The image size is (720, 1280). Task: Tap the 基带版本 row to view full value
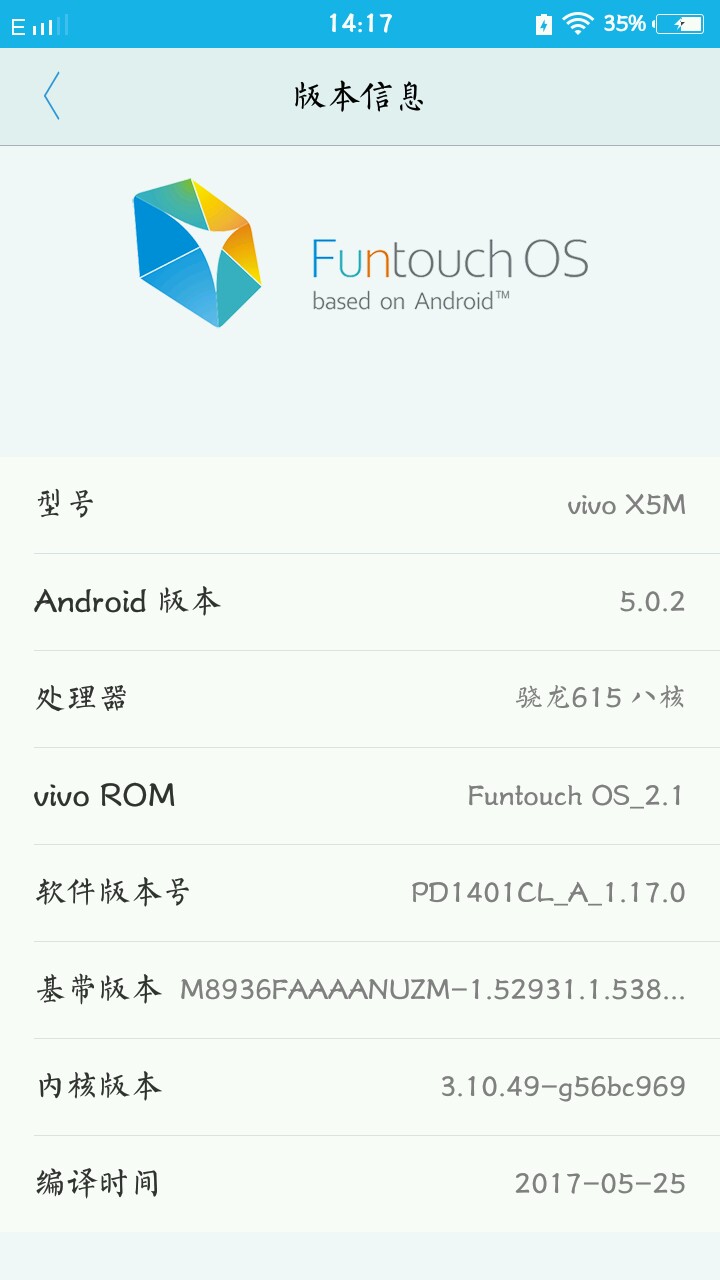pos(360,990)
